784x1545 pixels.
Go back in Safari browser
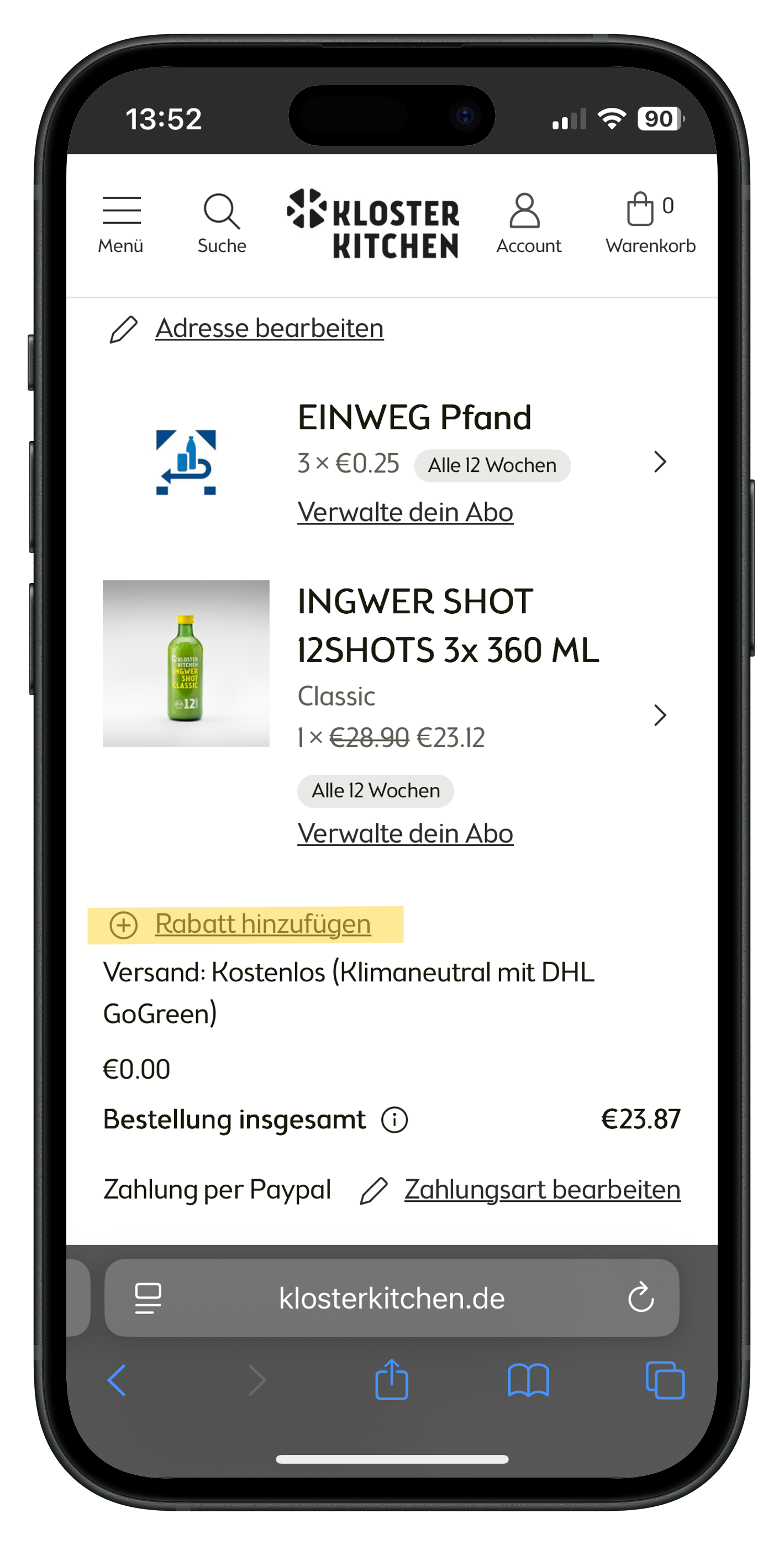117,1380
